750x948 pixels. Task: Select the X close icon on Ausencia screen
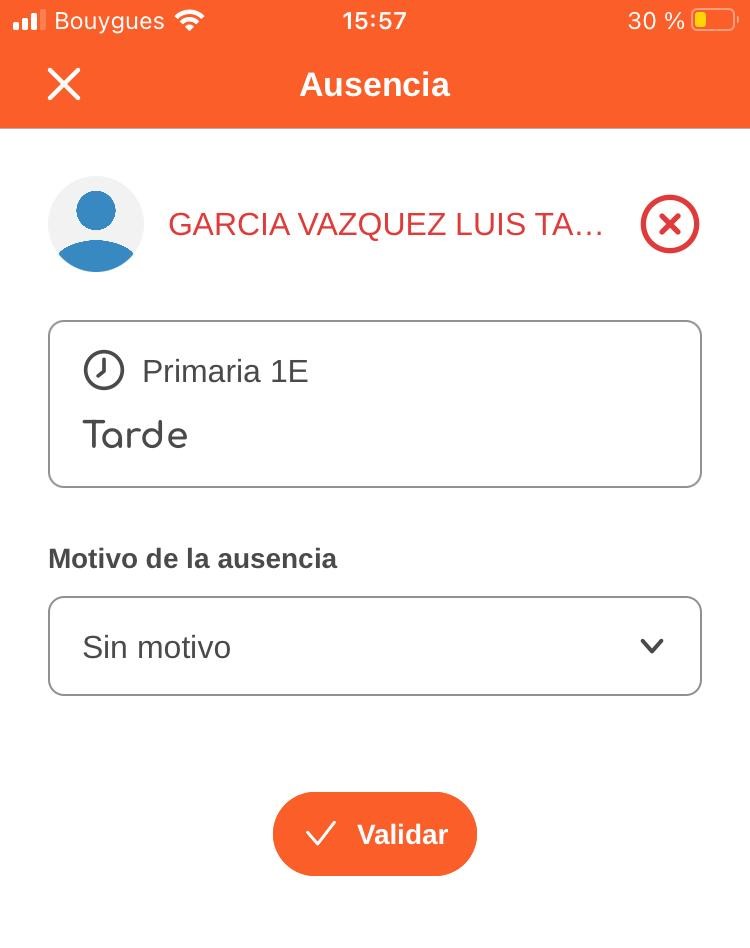[63, 85]
